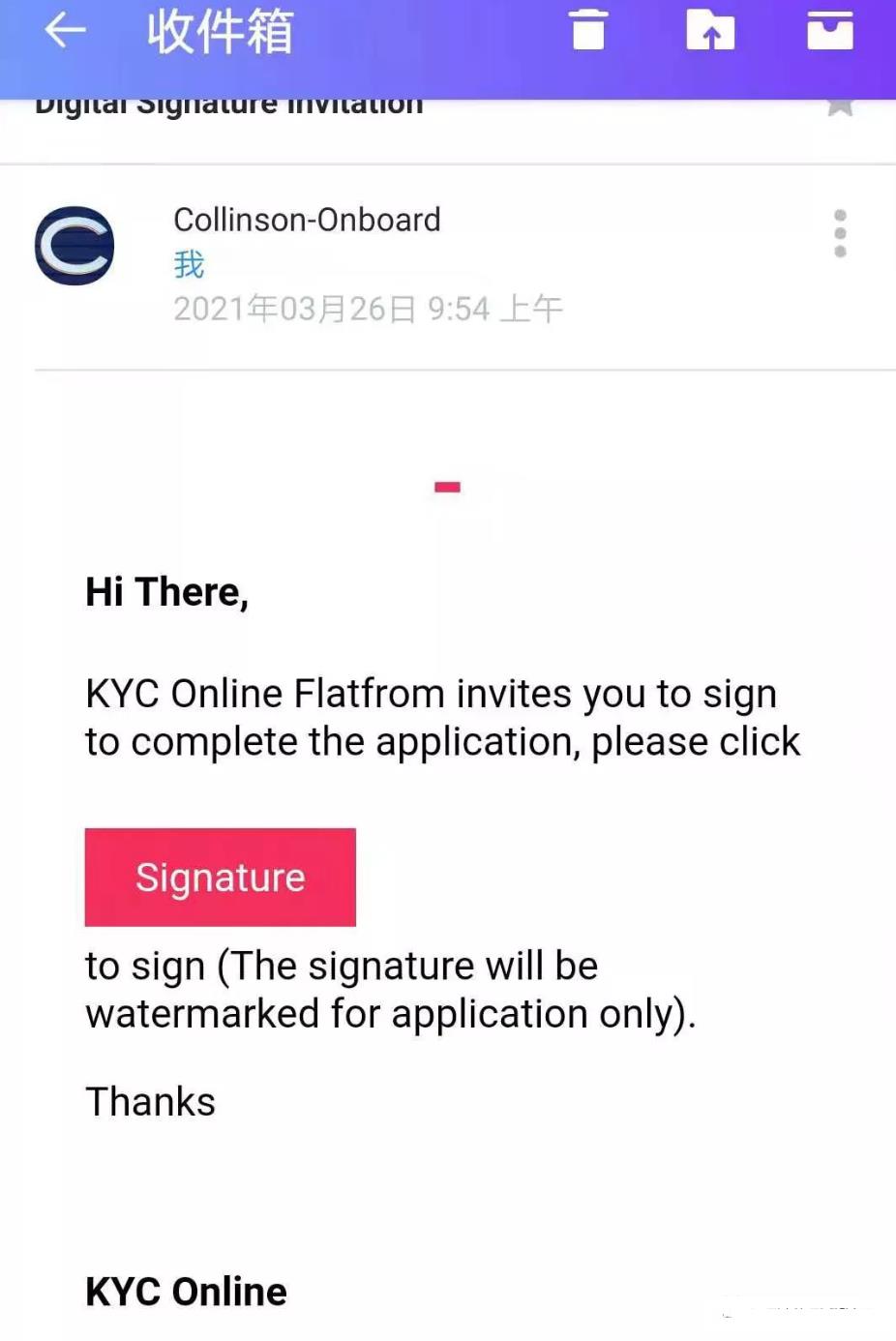Go back to the inbox list
The width and height of the screenshot is (896, 1341).
pos(66,31)
